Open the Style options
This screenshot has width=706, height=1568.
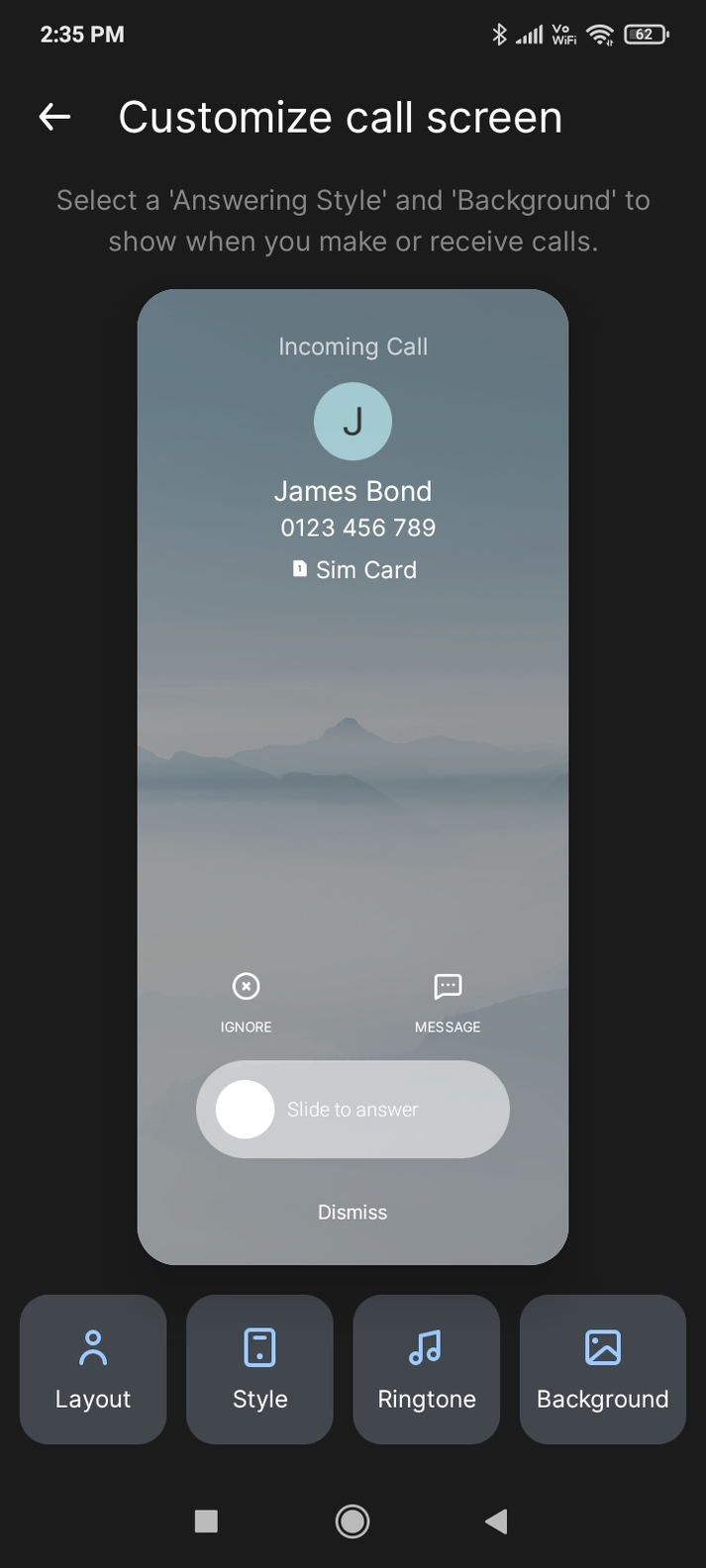pyautogui.click(x=259, y=1369)
